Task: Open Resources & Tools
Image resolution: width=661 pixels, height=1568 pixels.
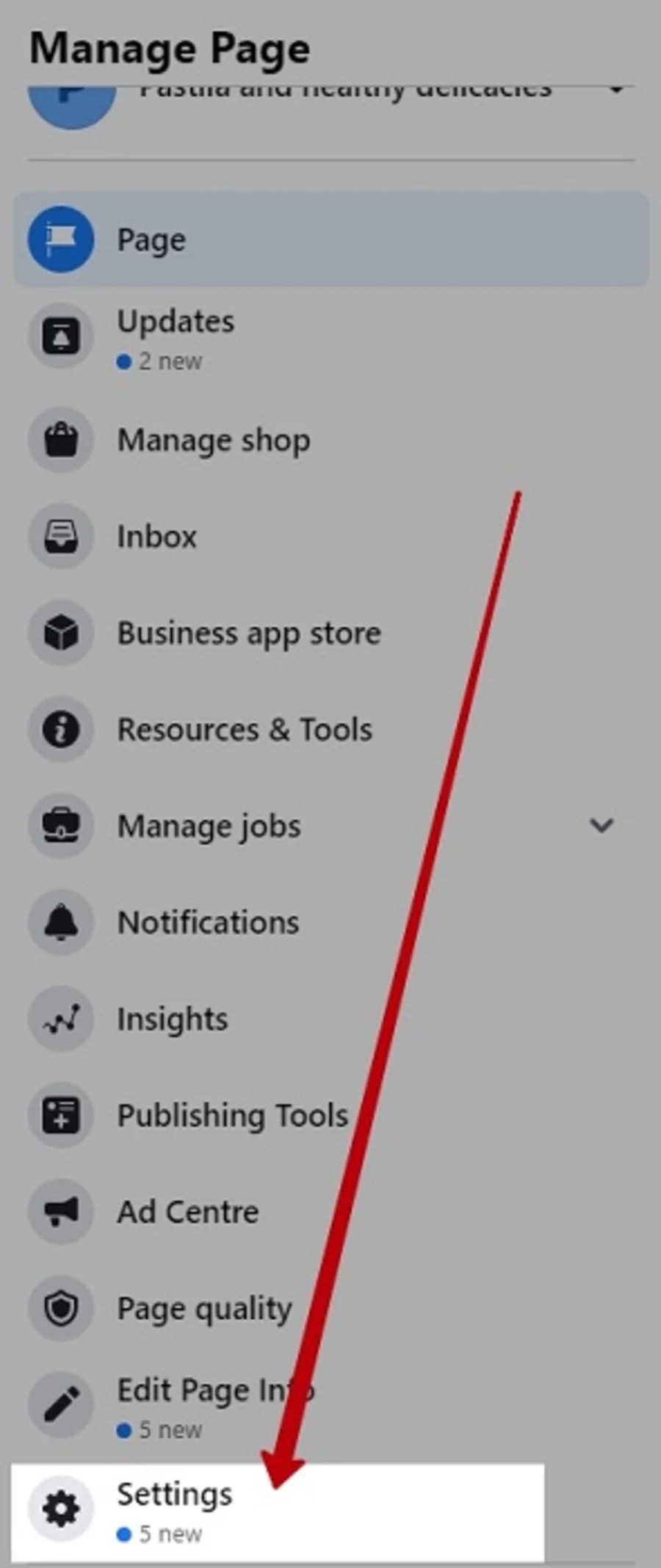Action: click(331, 730)
